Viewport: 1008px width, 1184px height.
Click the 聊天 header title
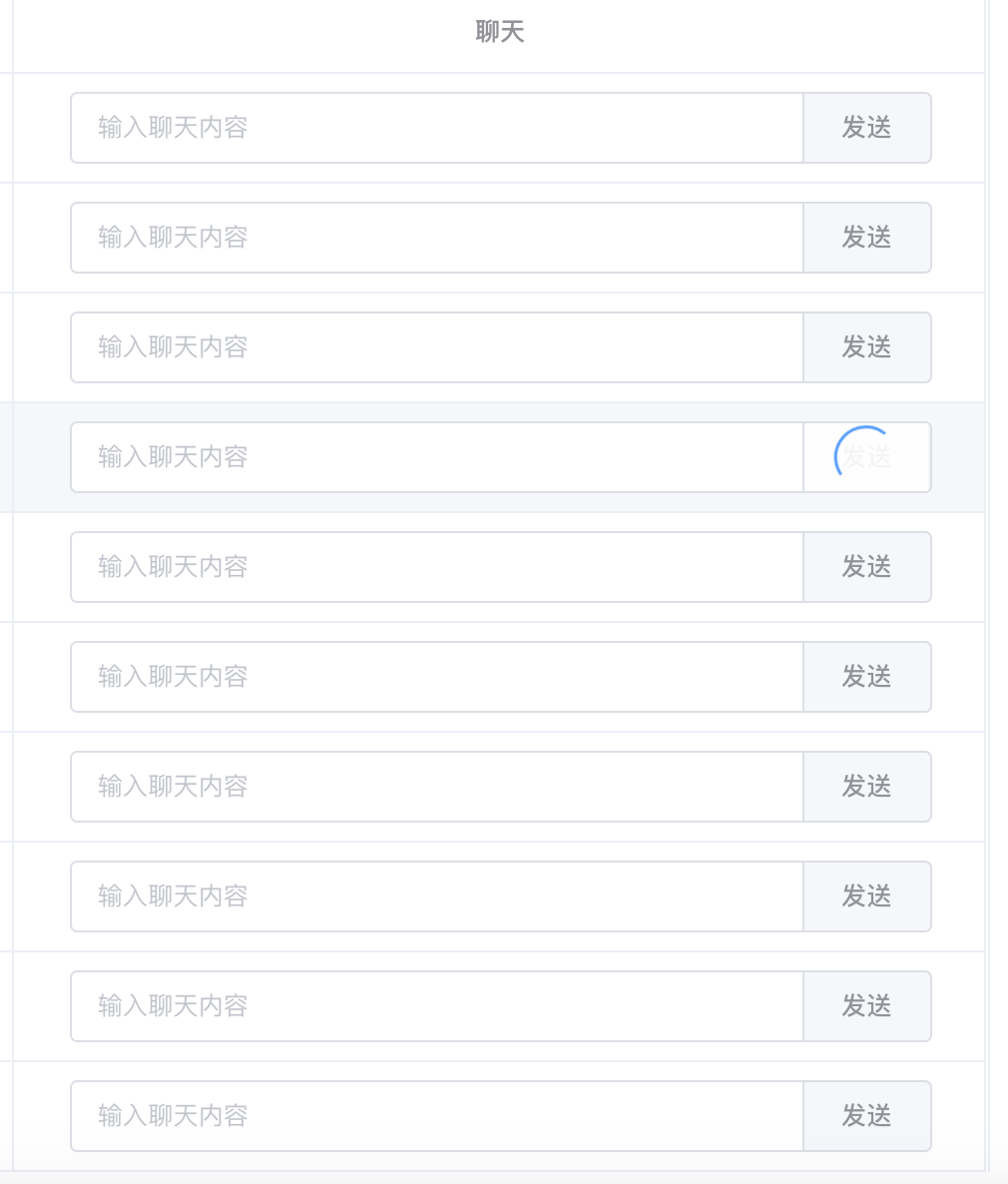click(x=499, y=32)
